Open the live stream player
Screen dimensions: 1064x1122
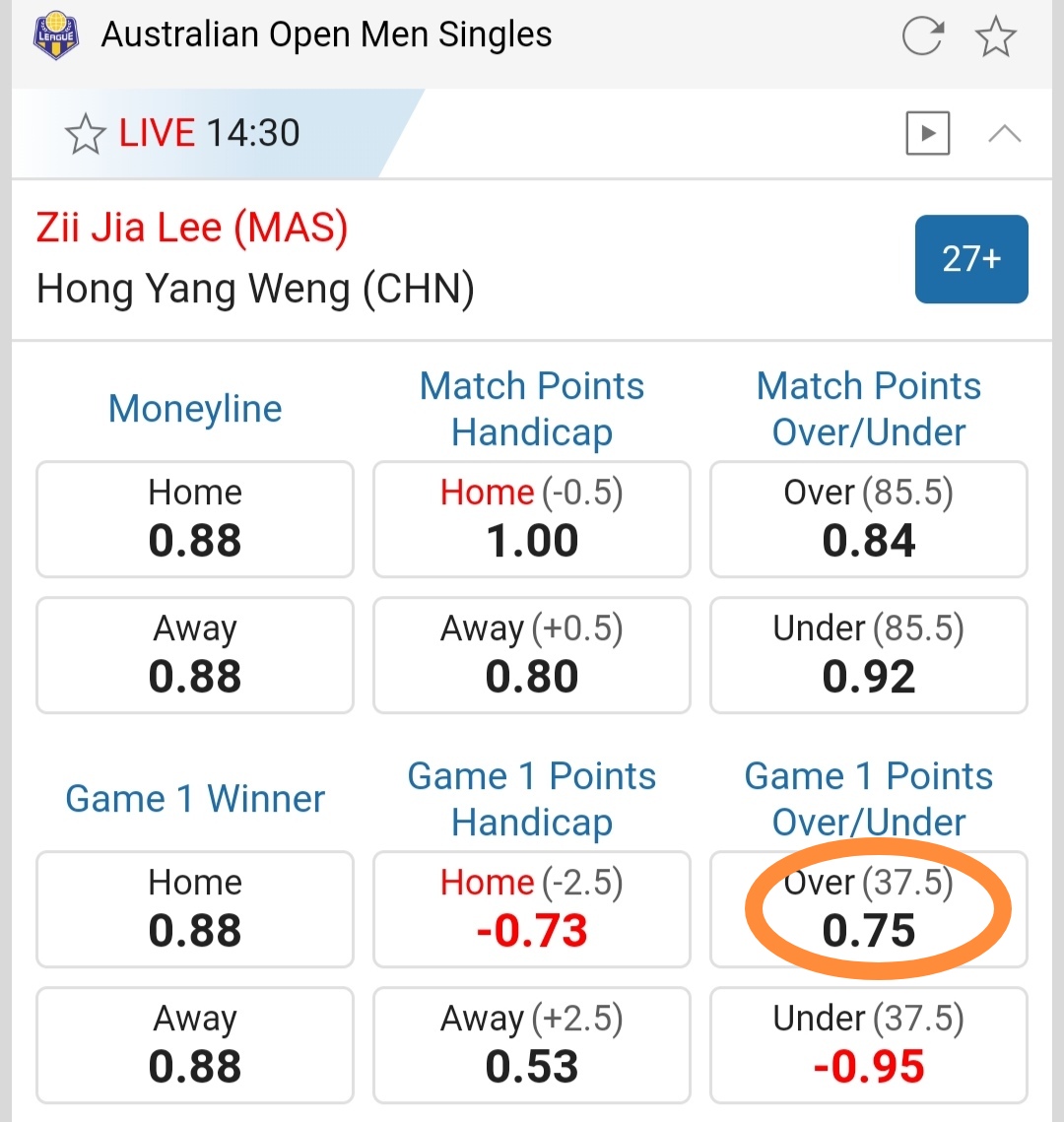tap(927, 133)
